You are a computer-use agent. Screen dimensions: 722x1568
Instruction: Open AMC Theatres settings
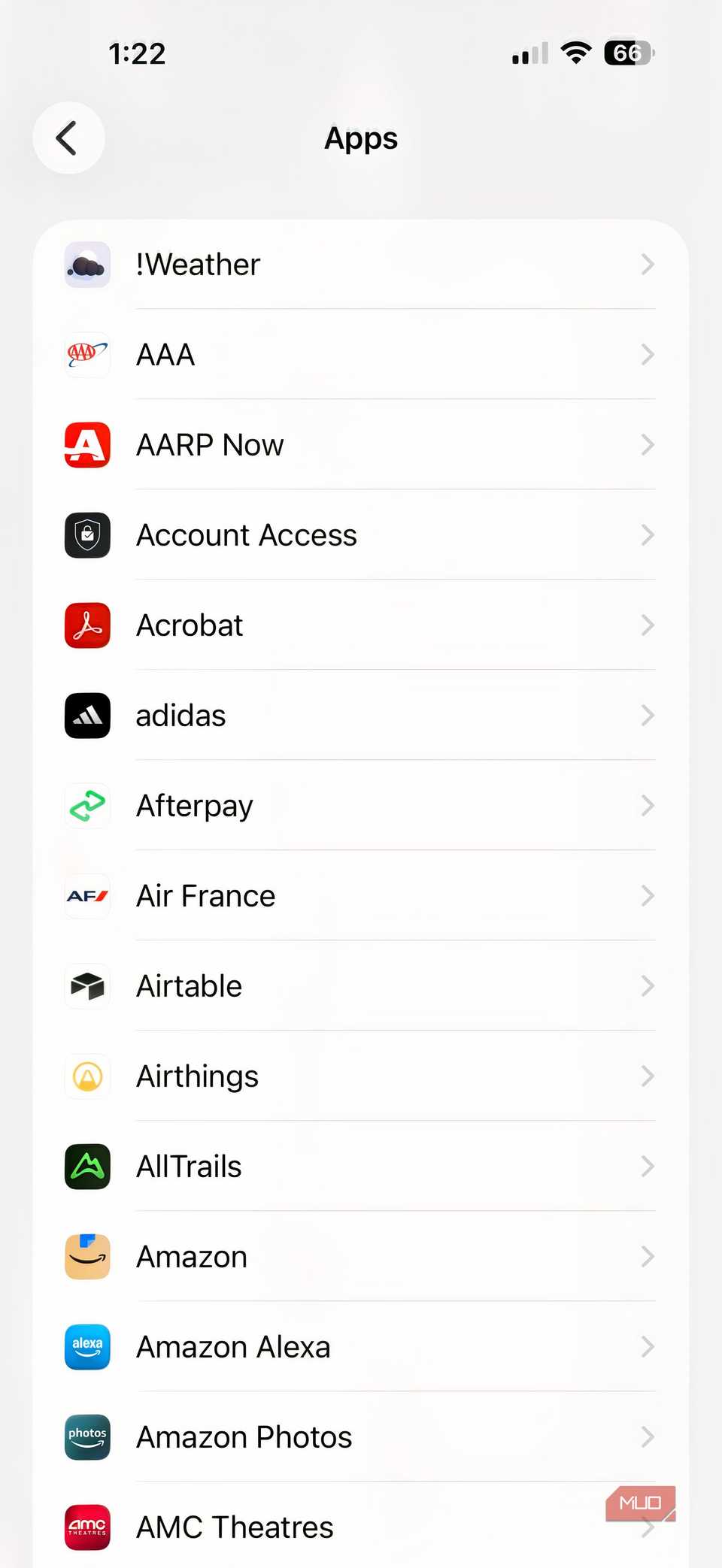click(x=359, y=1527)
